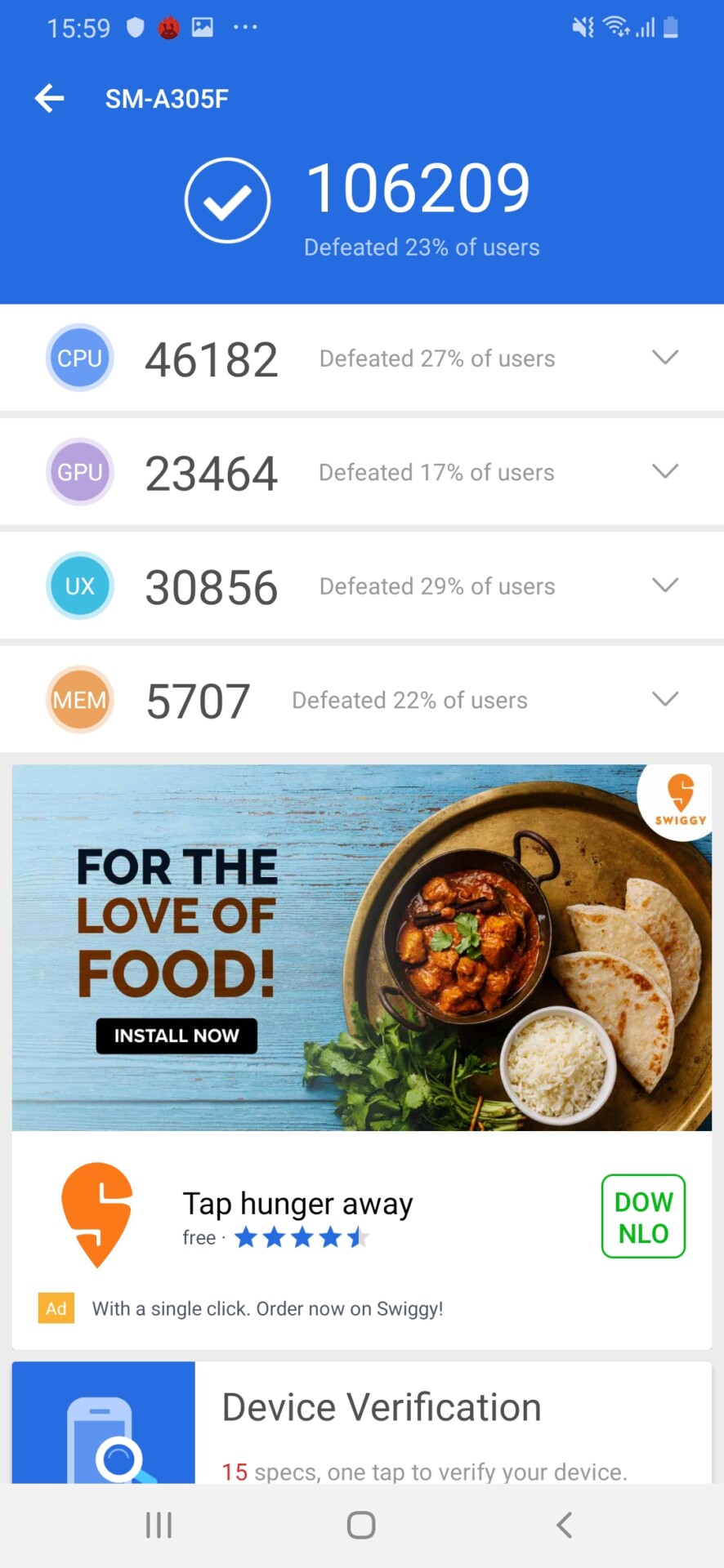Go to home screen via navigation bar

pyautogui.click(x=361, y=1525)
